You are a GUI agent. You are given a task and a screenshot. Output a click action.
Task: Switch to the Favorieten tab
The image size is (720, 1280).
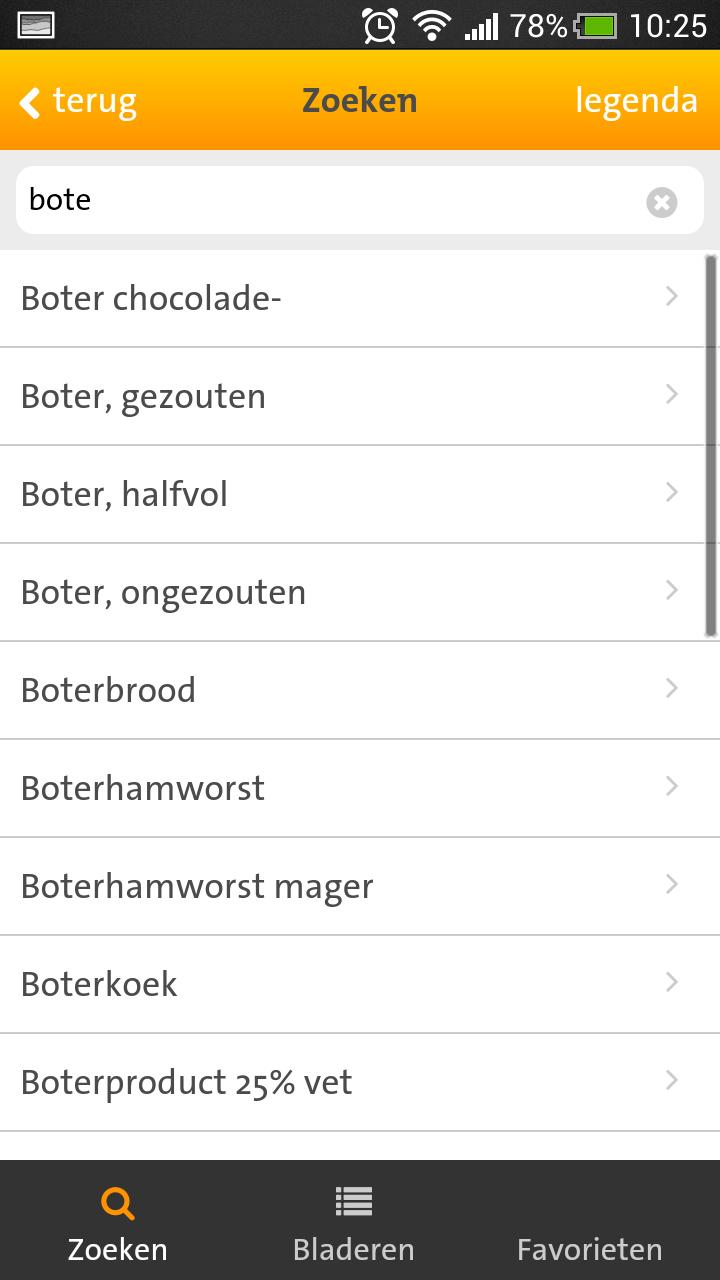pyautogui.click(x=589, y=1248)
